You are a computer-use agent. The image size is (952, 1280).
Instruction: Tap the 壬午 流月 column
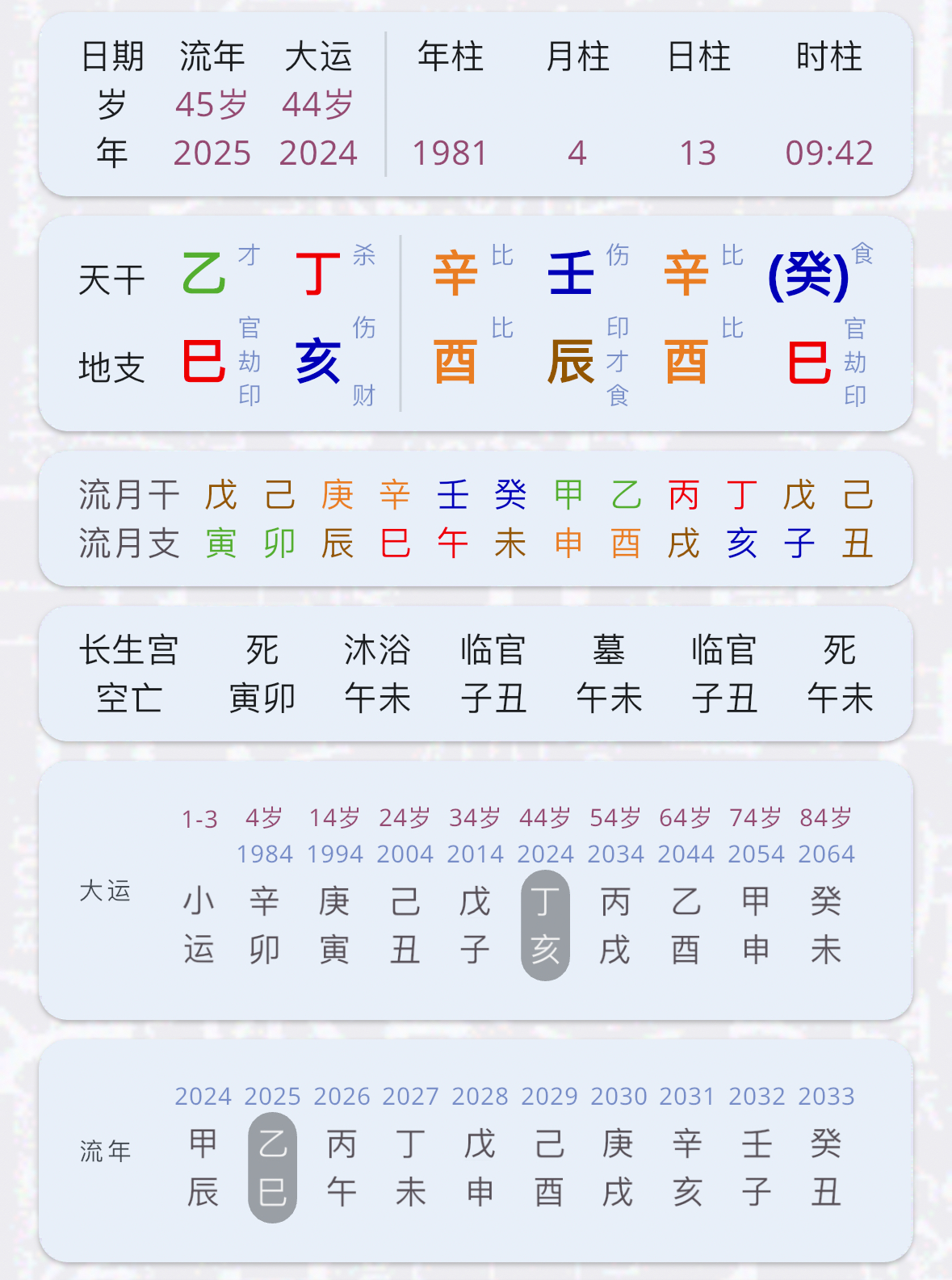(453, 518)
